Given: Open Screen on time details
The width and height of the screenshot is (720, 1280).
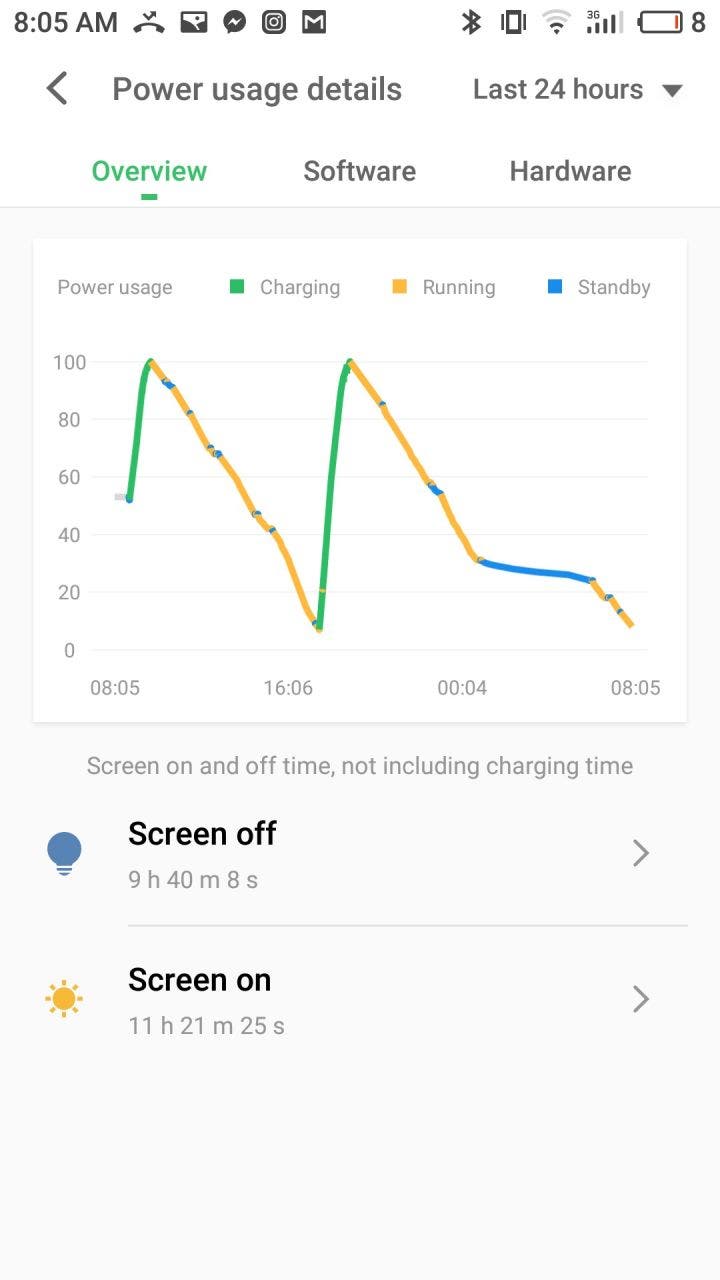Looking at the screenshot, I should coord(360,999).
